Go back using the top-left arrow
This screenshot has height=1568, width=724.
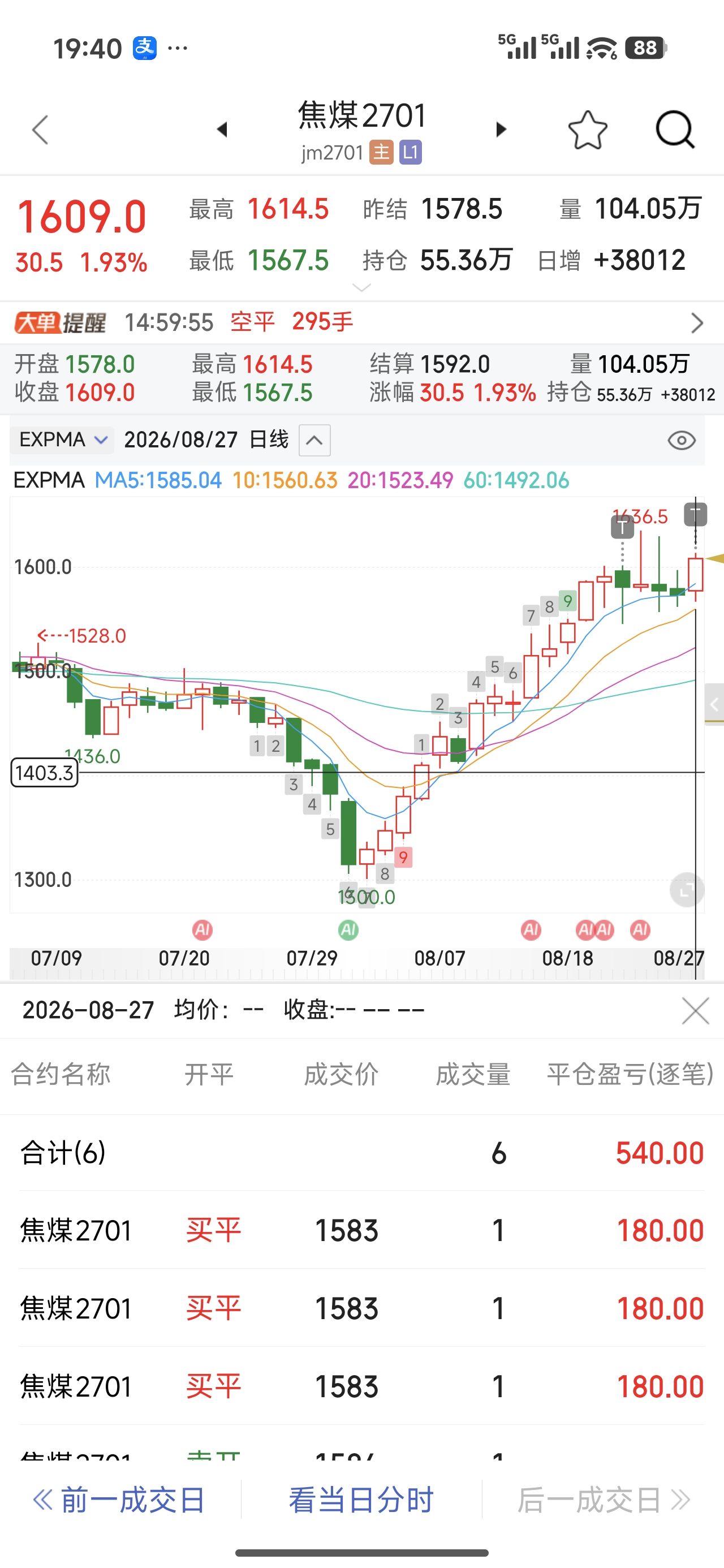pyautogui.click(x=40, y=129)
